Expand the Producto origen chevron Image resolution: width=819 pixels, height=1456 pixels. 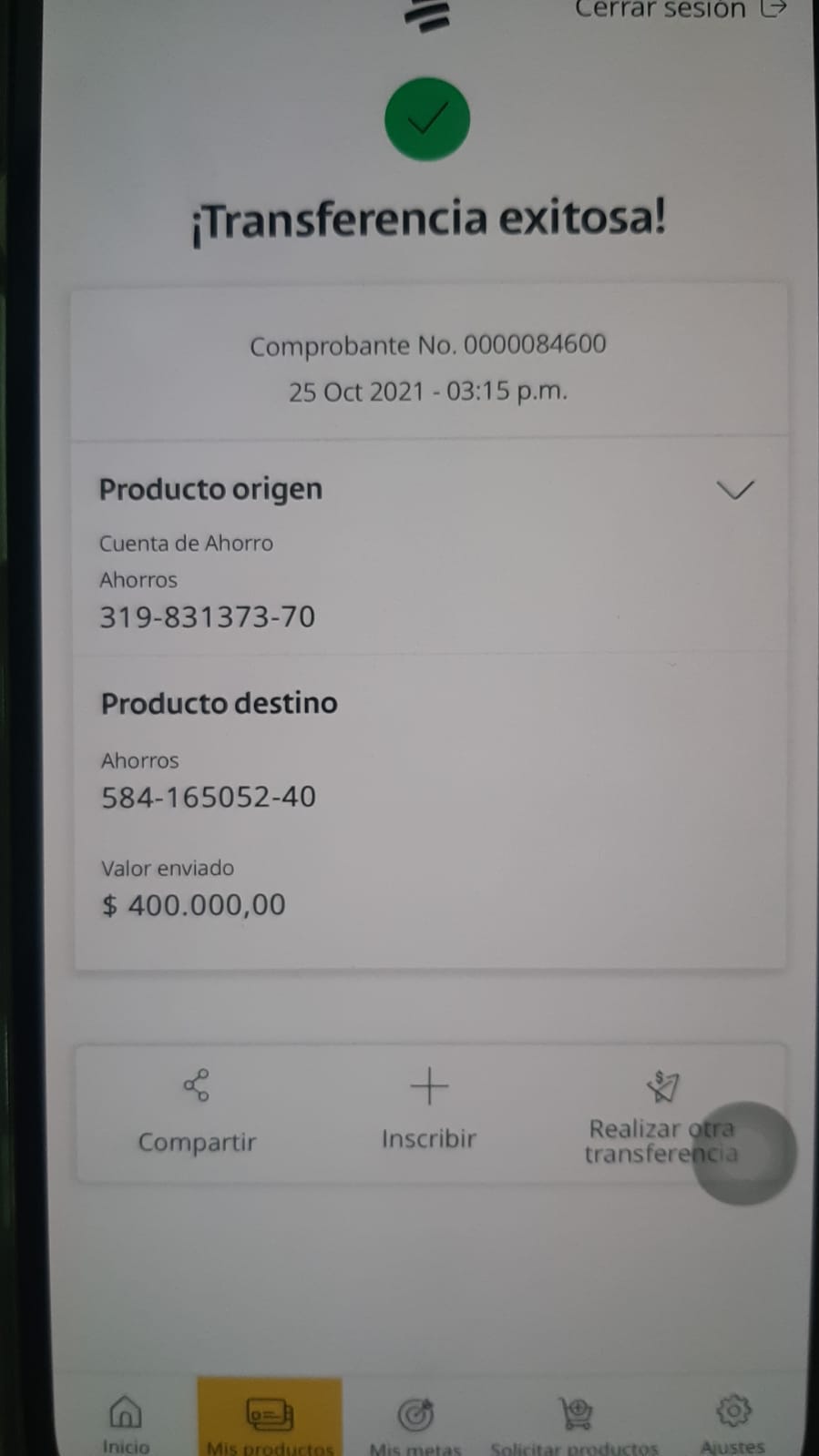coord(734,490)
